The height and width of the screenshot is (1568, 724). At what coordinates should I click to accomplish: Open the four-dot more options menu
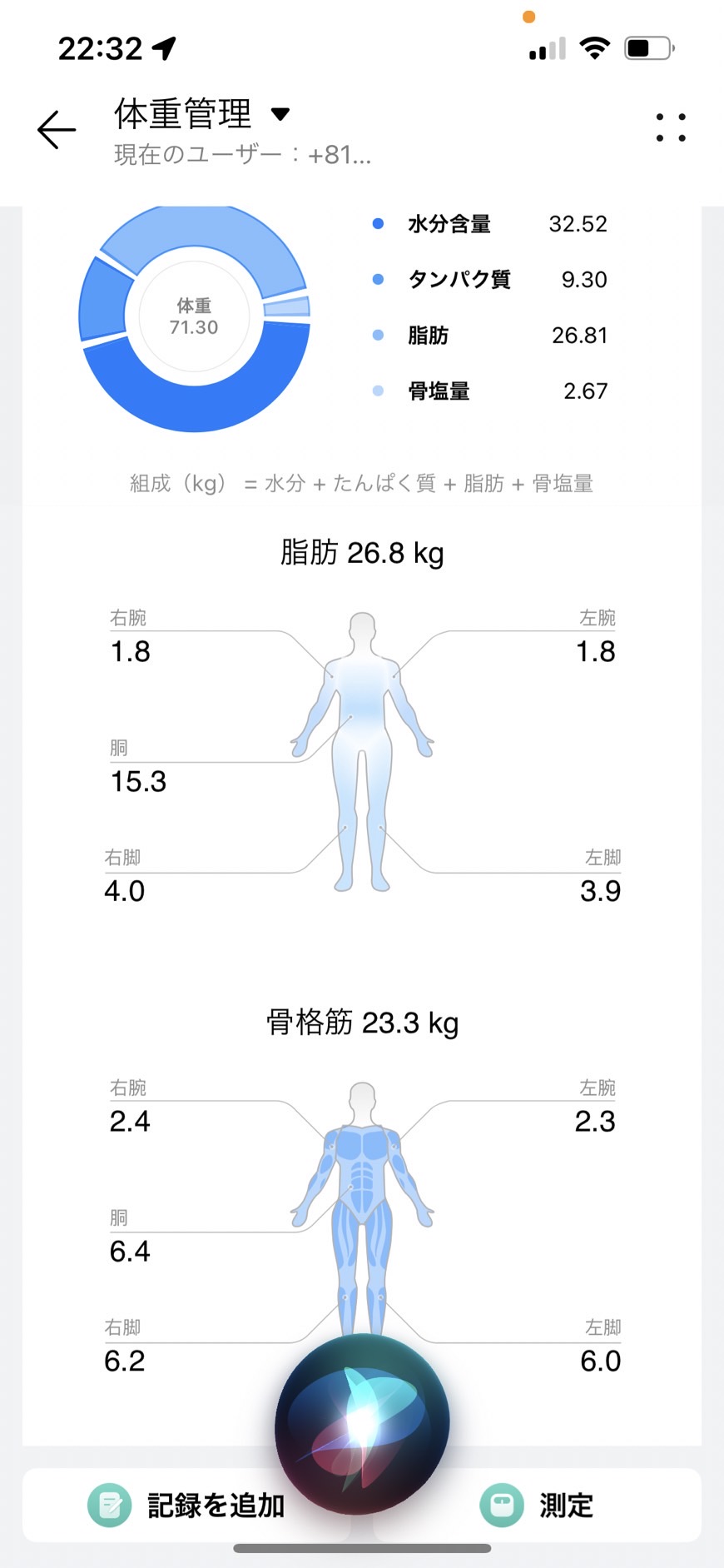coord(671,127)
